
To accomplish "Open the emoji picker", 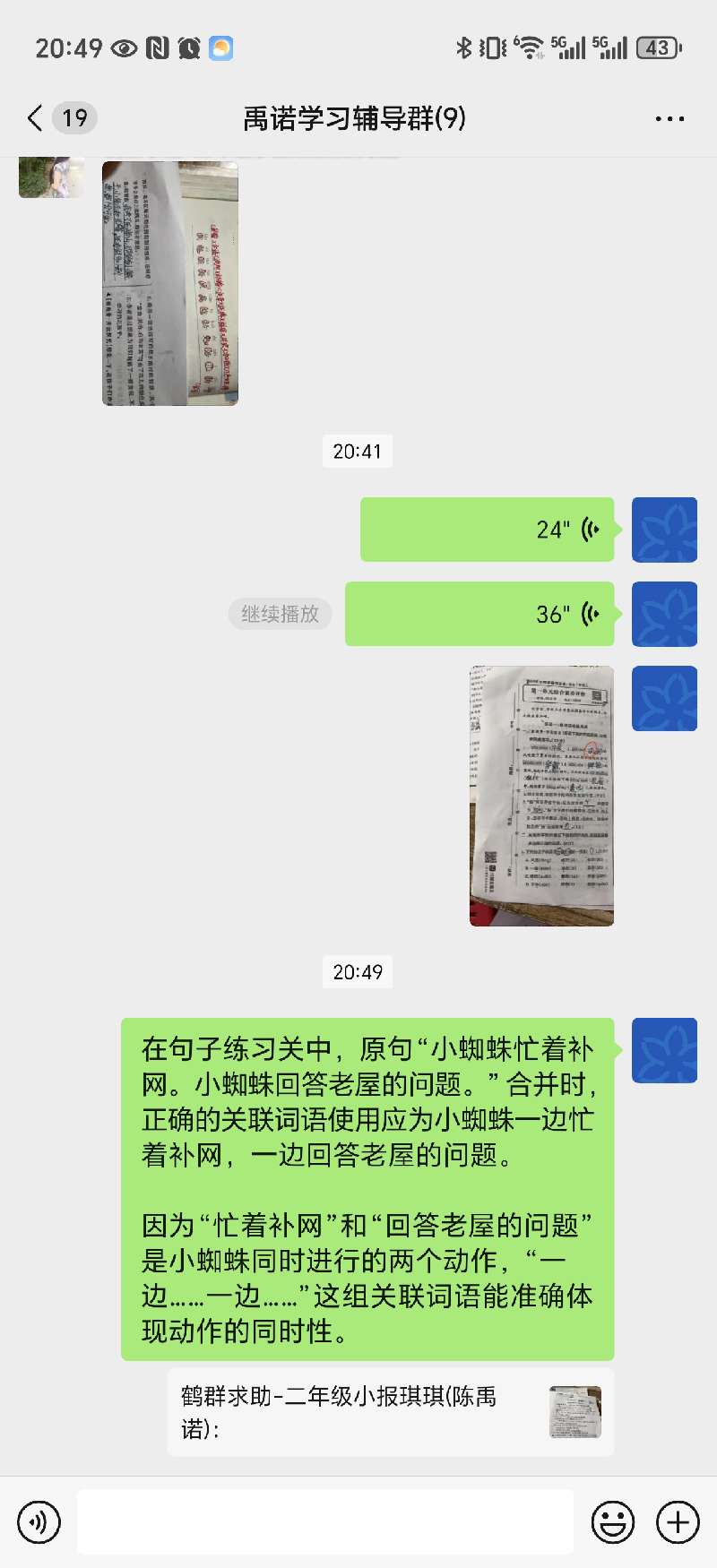I will tap(613, 1521).
